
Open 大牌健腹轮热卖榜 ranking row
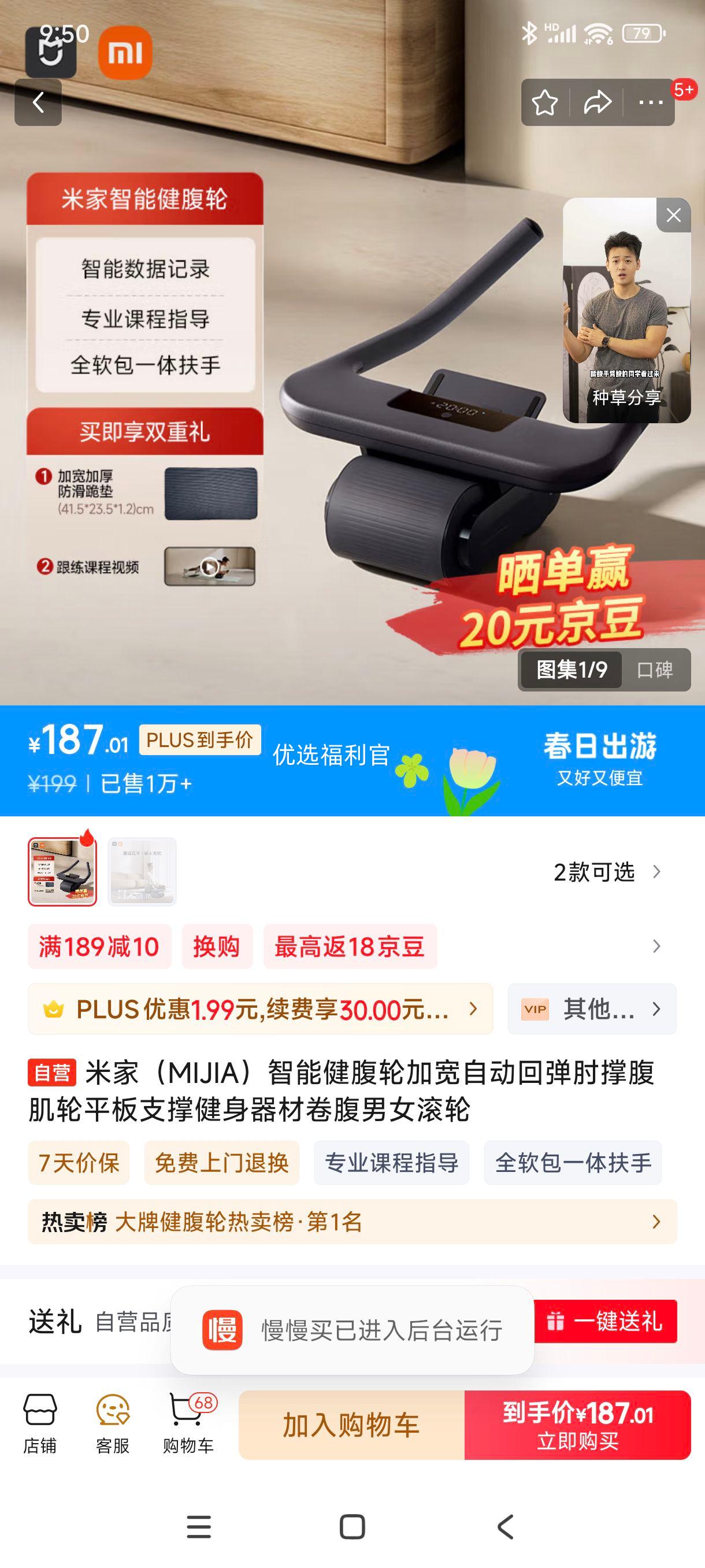click(x=352, y=1222)
